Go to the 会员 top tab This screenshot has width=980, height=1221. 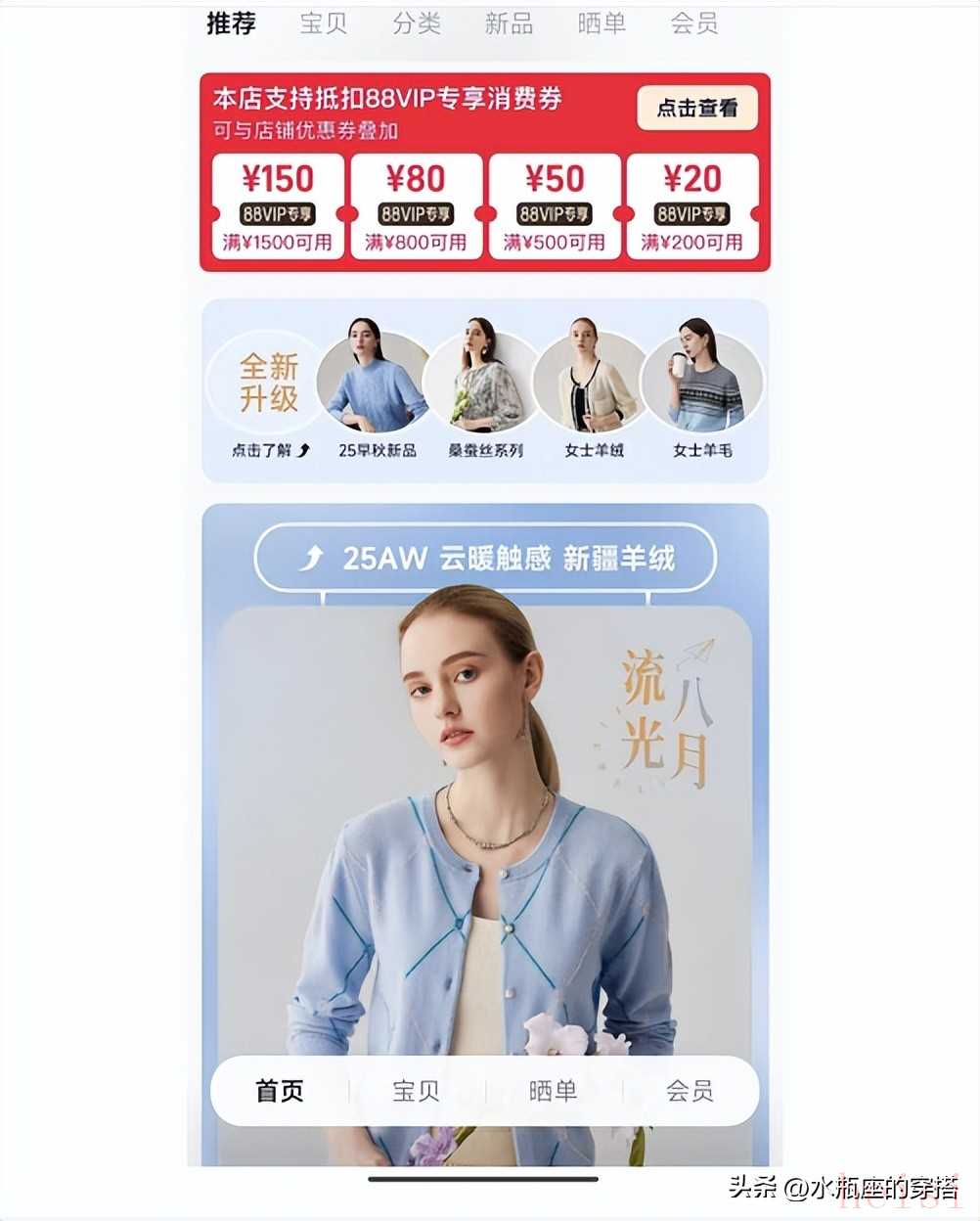[x=693, y=23]
